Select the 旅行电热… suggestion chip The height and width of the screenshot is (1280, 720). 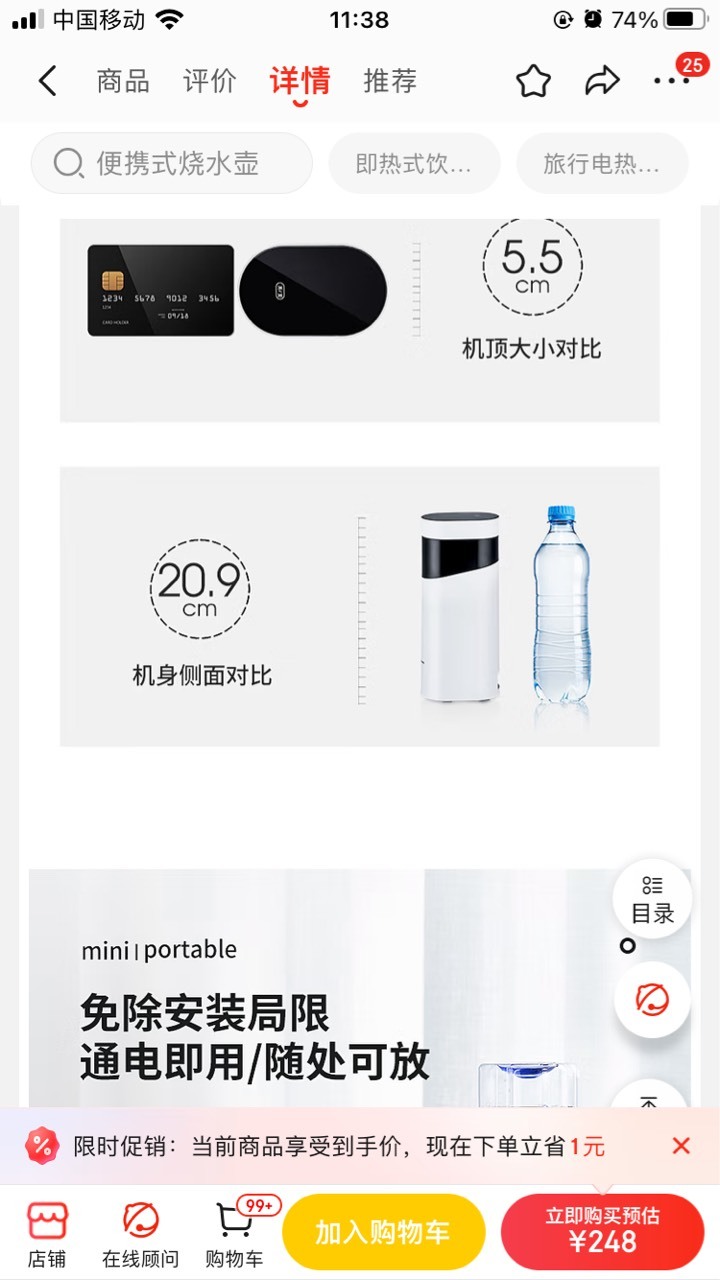602,163
